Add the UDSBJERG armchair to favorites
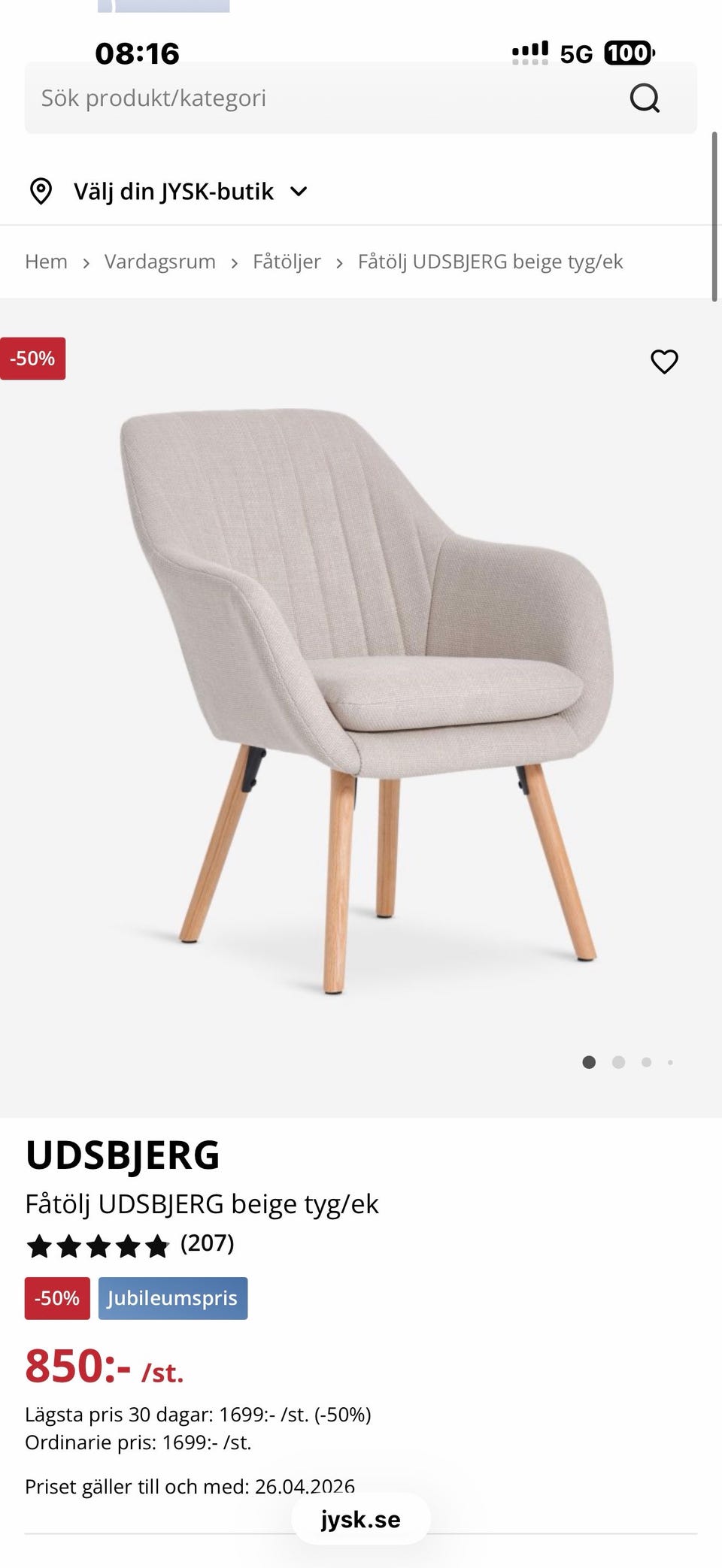The image size is (722, 1568). (x=664, y=362)
